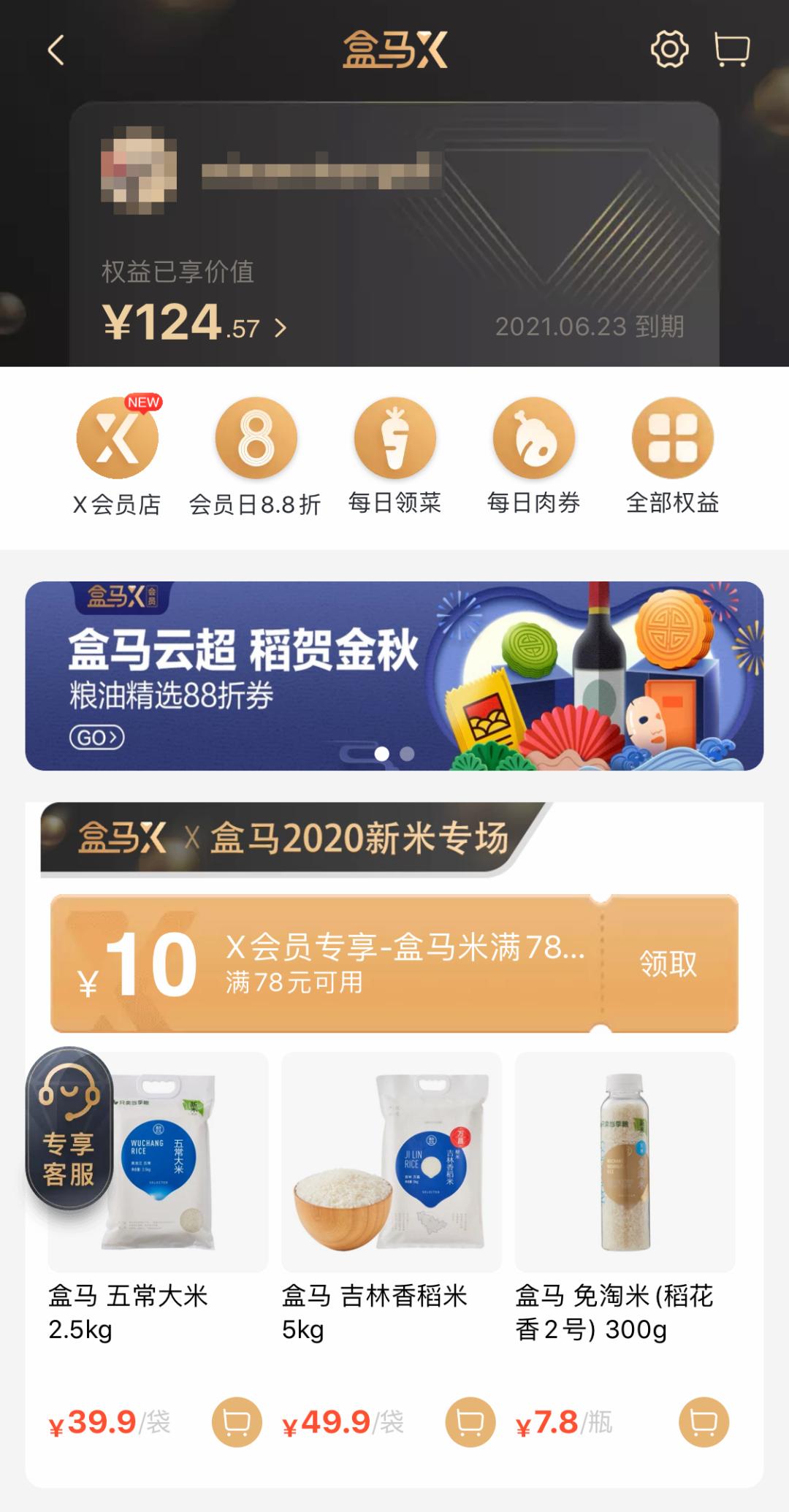Open the shopping cart icon

tap(731, 50)
